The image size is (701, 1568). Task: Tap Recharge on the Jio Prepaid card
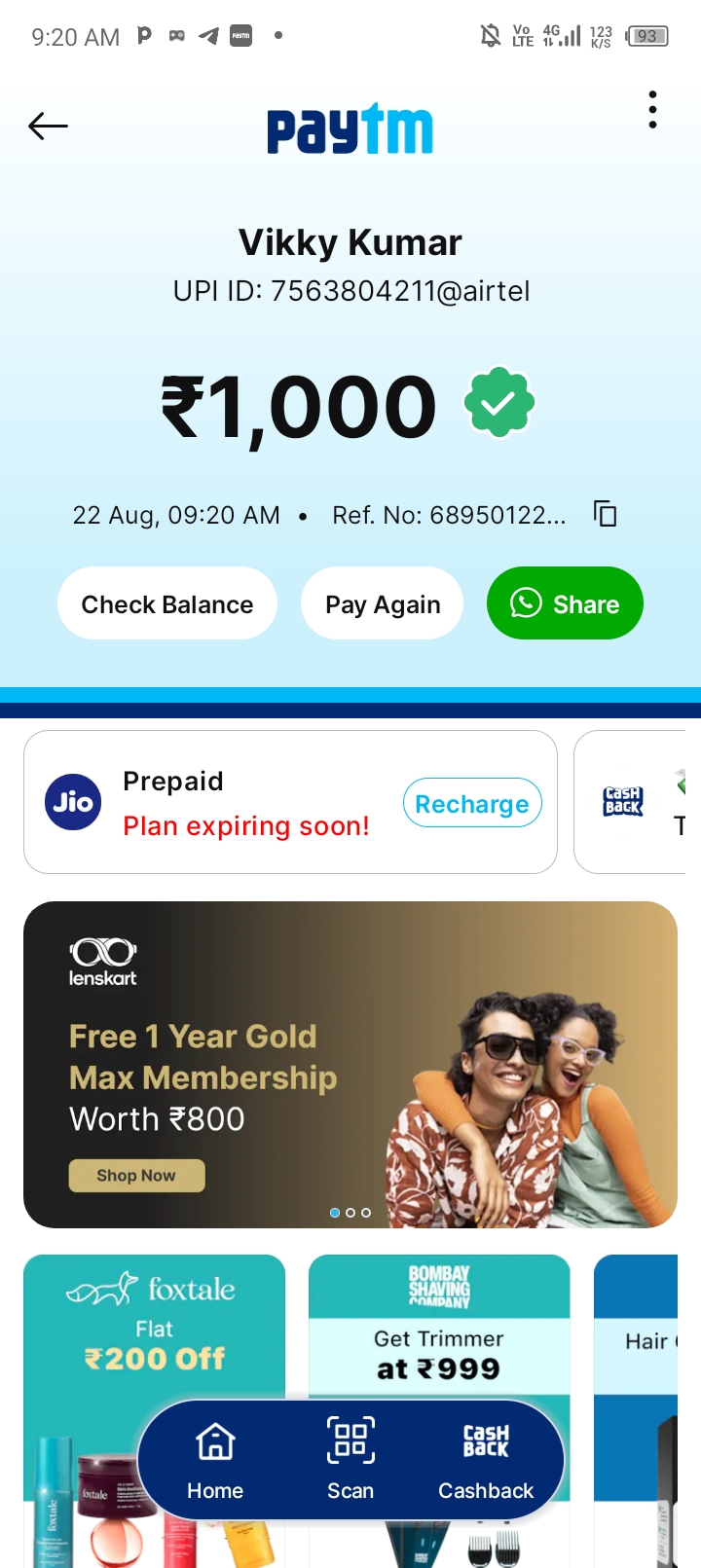pyautogui.click(x=472, y=804)
